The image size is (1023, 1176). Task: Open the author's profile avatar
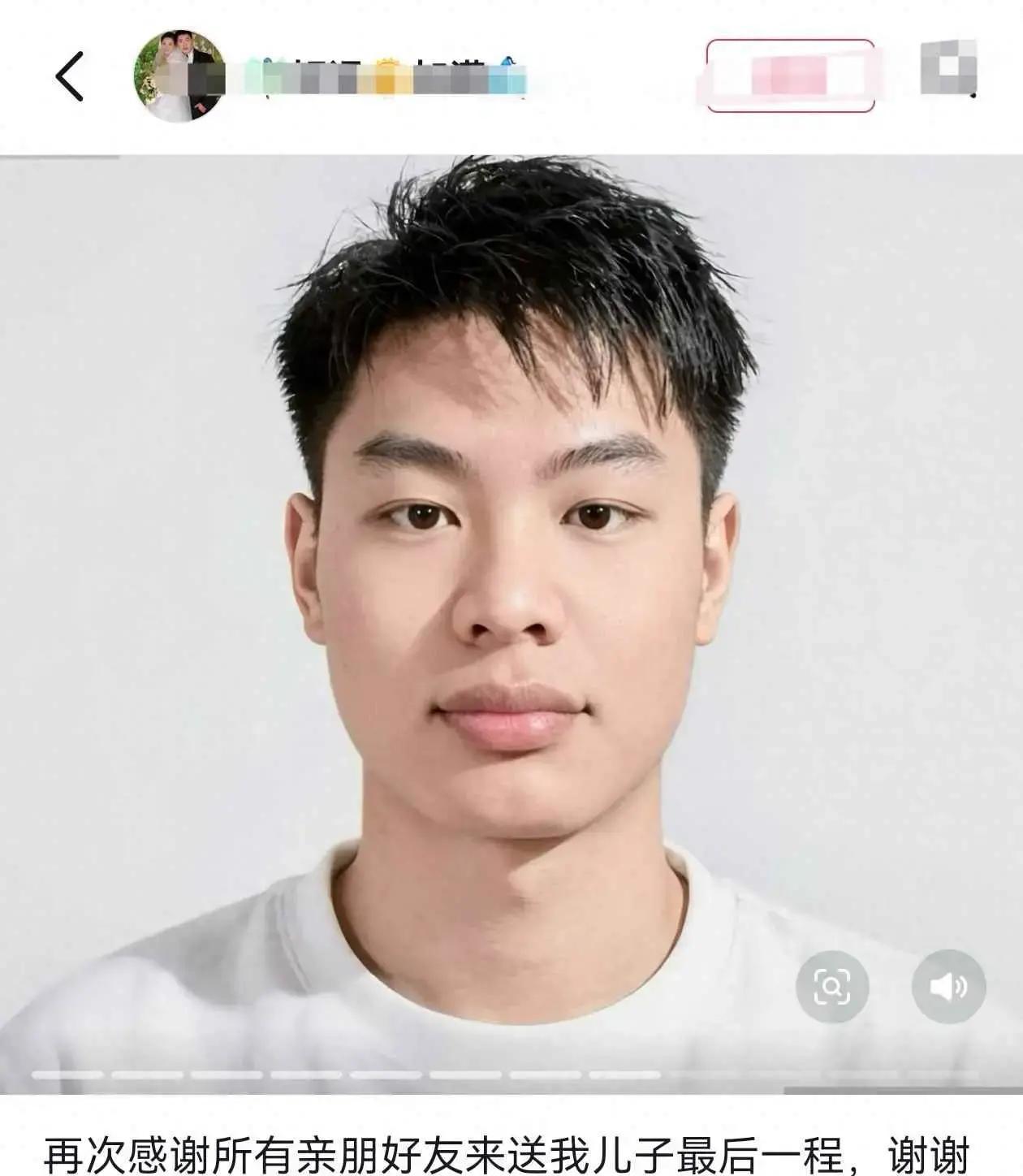click(x=179, y=76)
